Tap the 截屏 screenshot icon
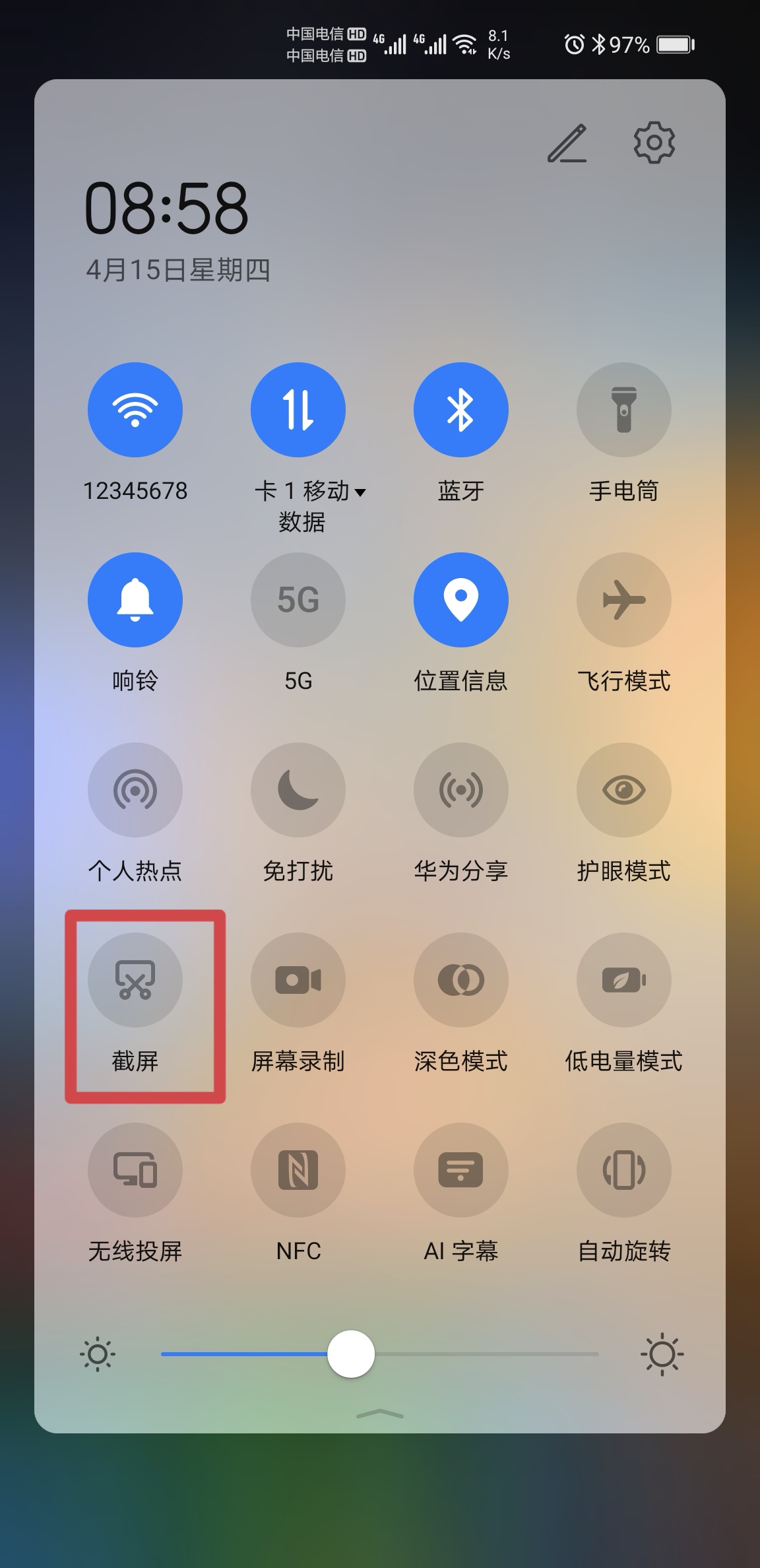Viewport: 760px width, 1568px height. click(x=135, y=981)
